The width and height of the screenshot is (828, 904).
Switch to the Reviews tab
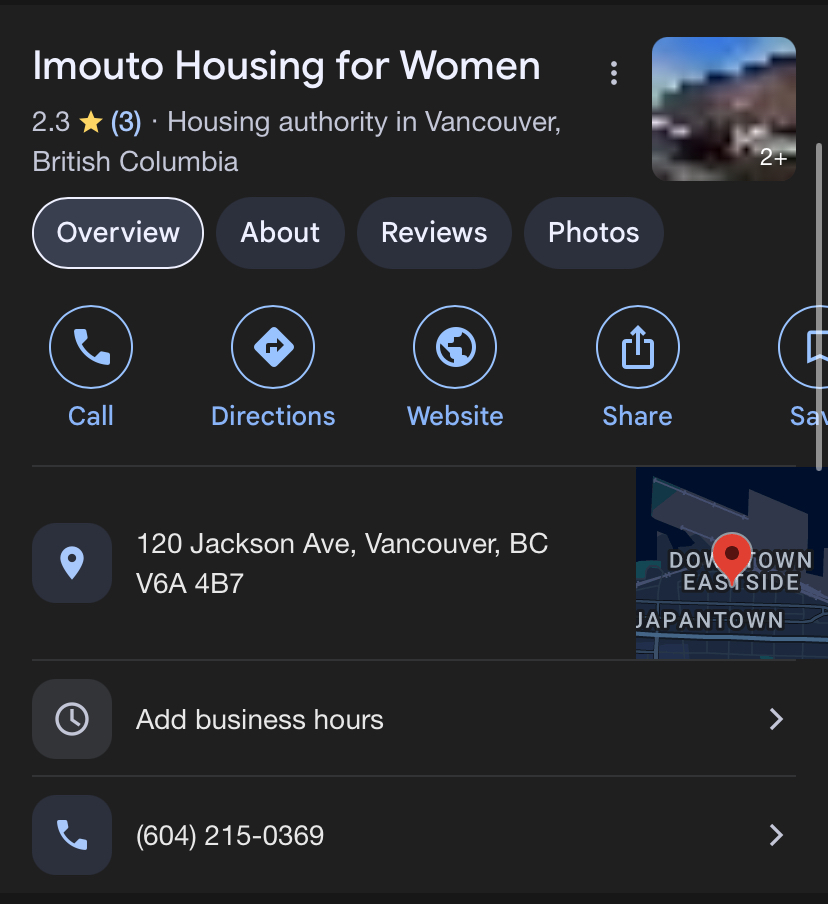434,233
